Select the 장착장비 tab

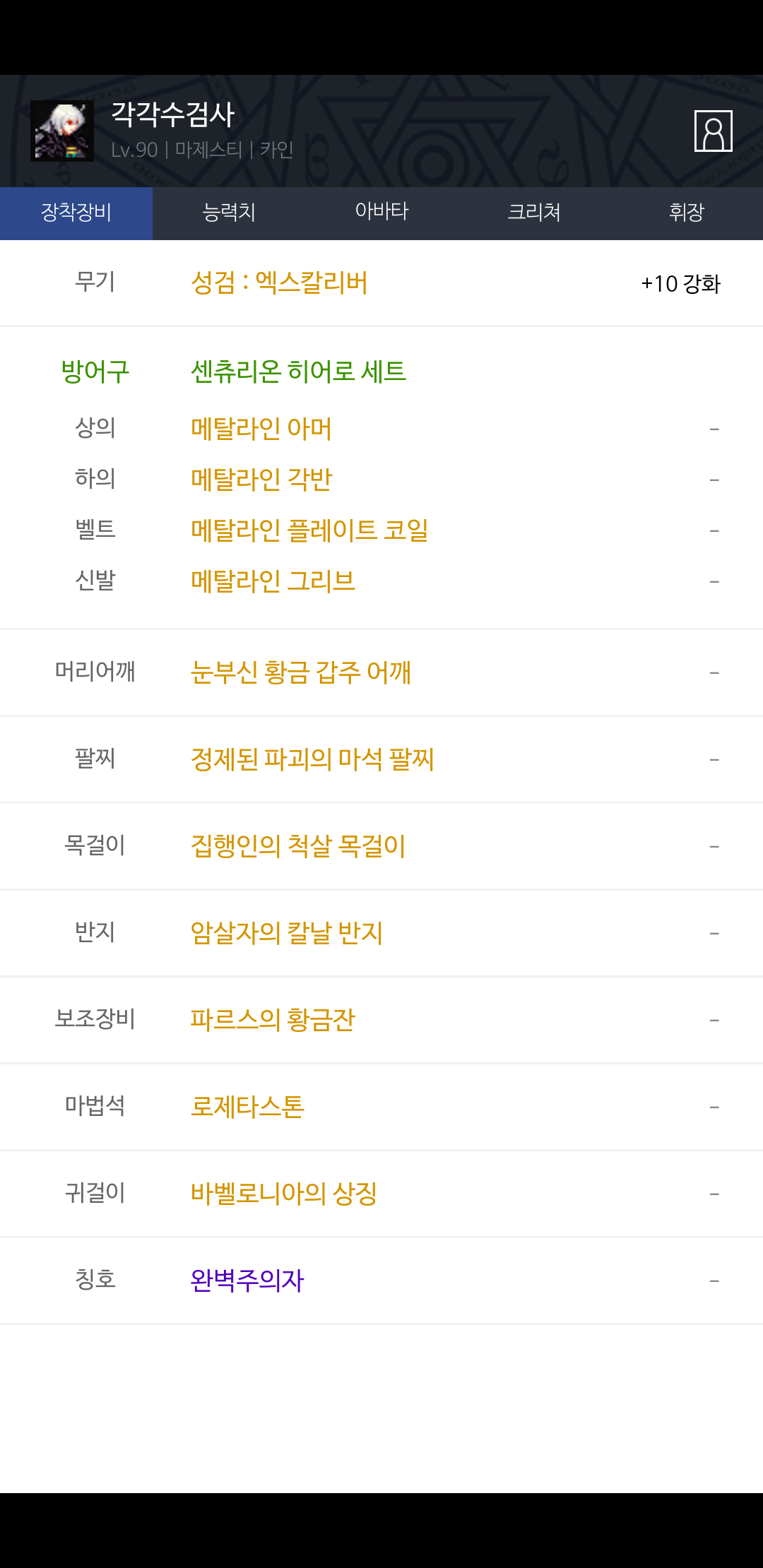[76, 213]
